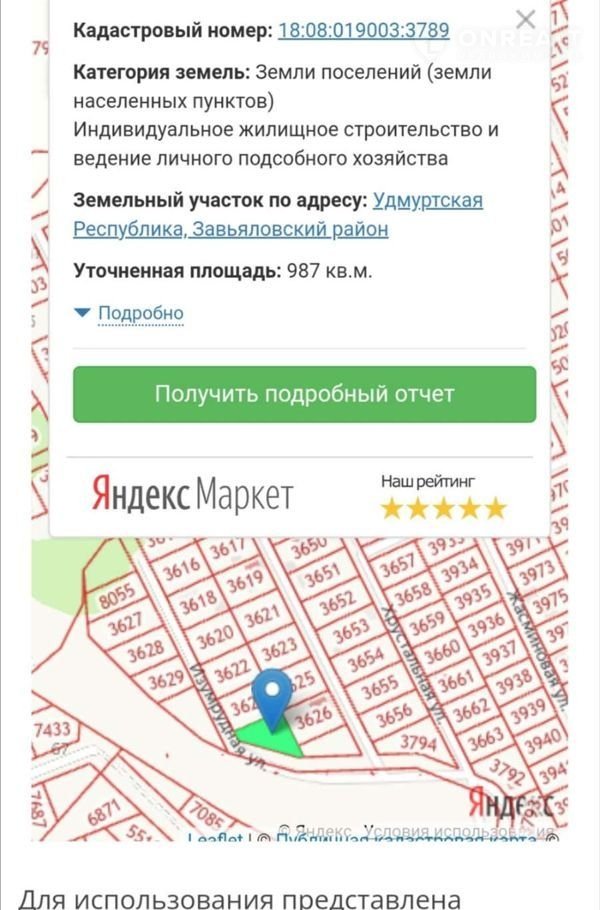600x910 pixels.
Task: Expand the Подробно details section
Action: point(140,313)
